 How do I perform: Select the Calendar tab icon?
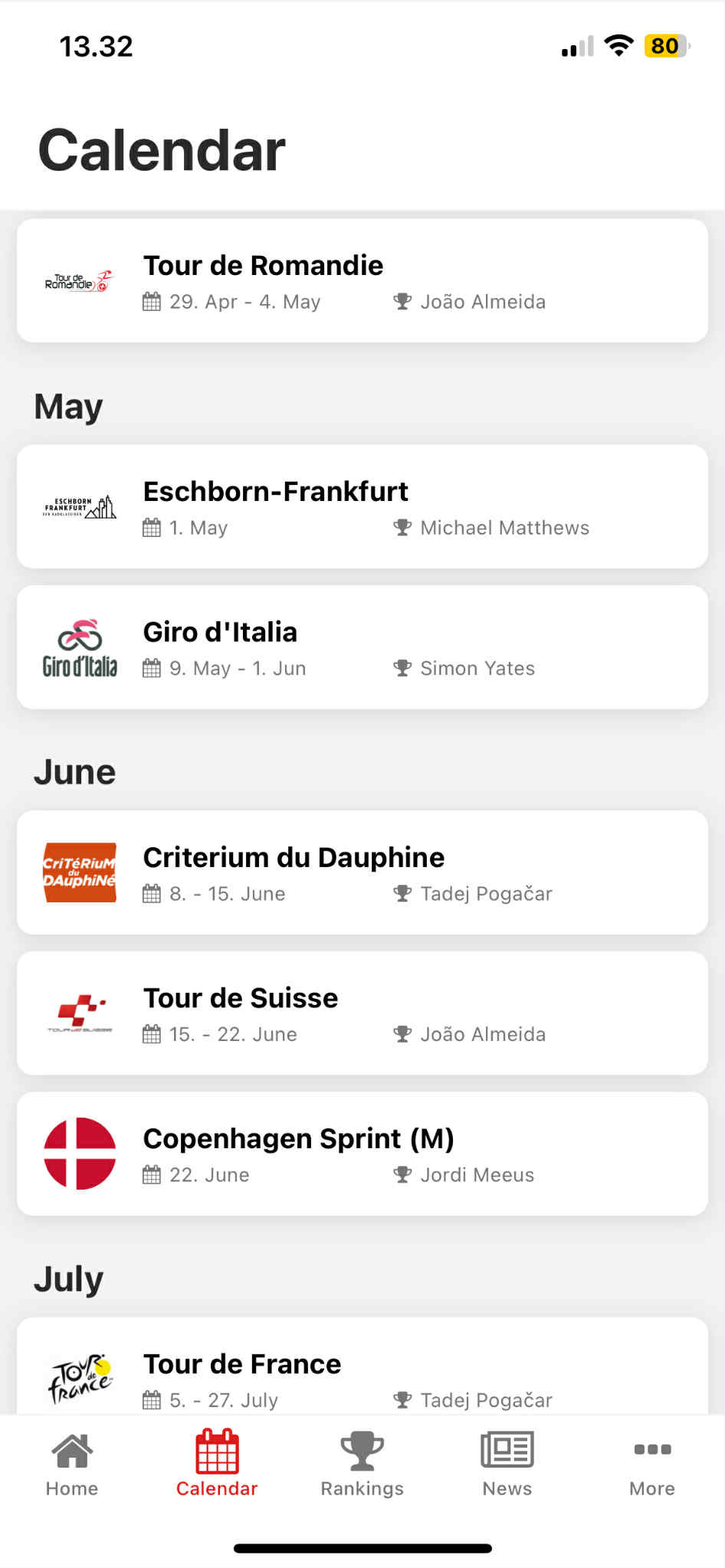coord(217,1449)
